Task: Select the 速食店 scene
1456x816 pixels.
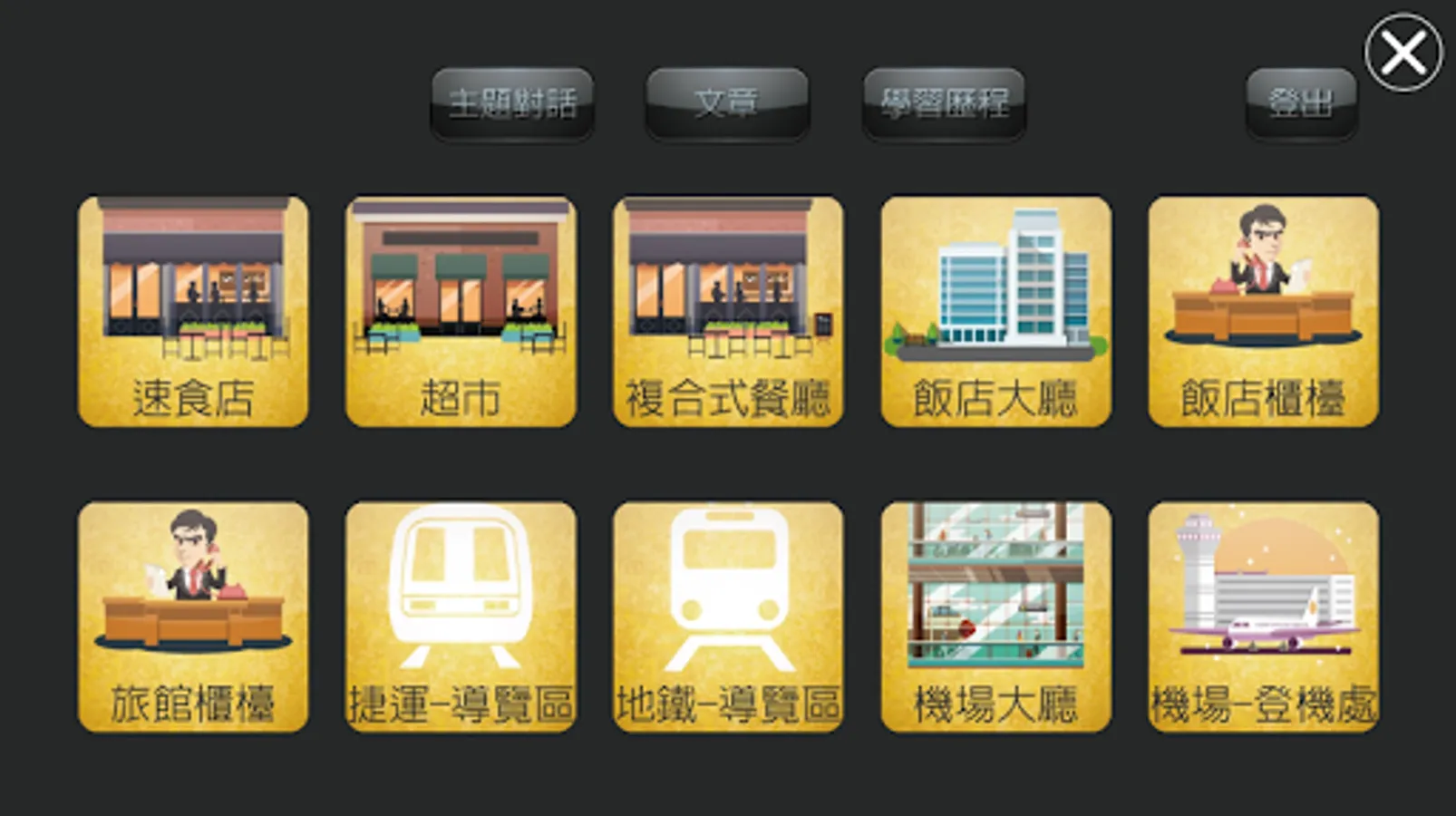Action: point(193,311)
